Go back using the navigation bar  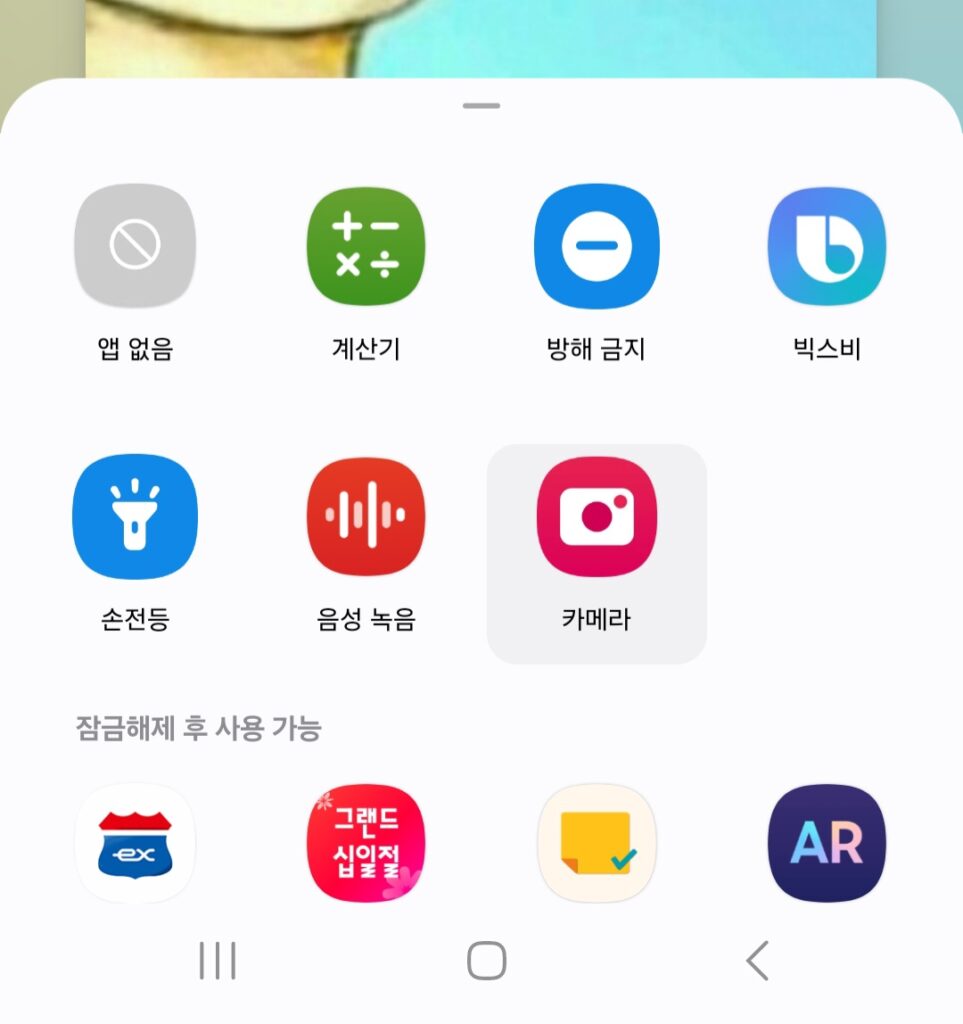757,961
